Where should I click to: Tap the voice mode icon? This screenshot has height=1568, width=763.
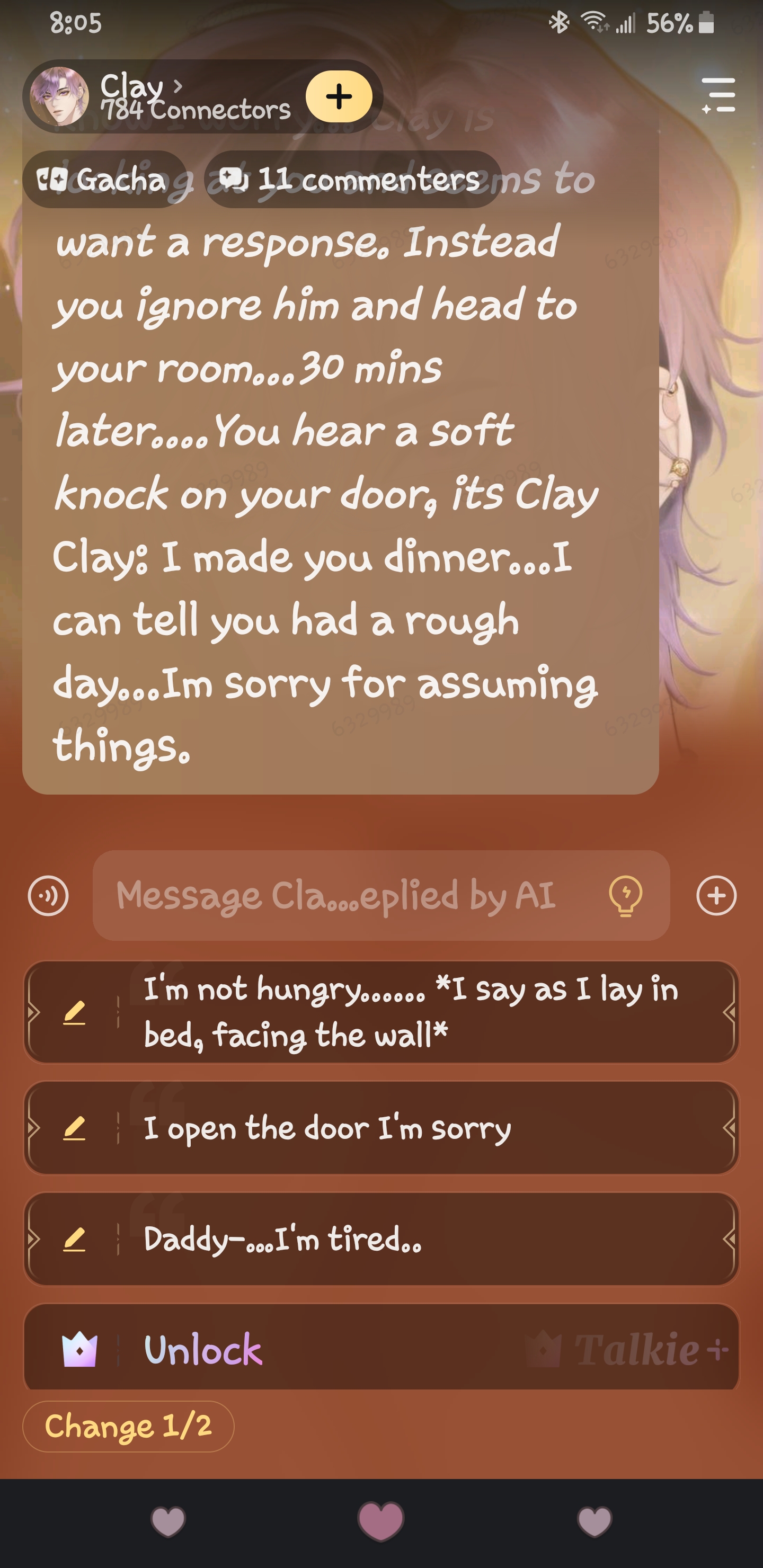(48, 895)
